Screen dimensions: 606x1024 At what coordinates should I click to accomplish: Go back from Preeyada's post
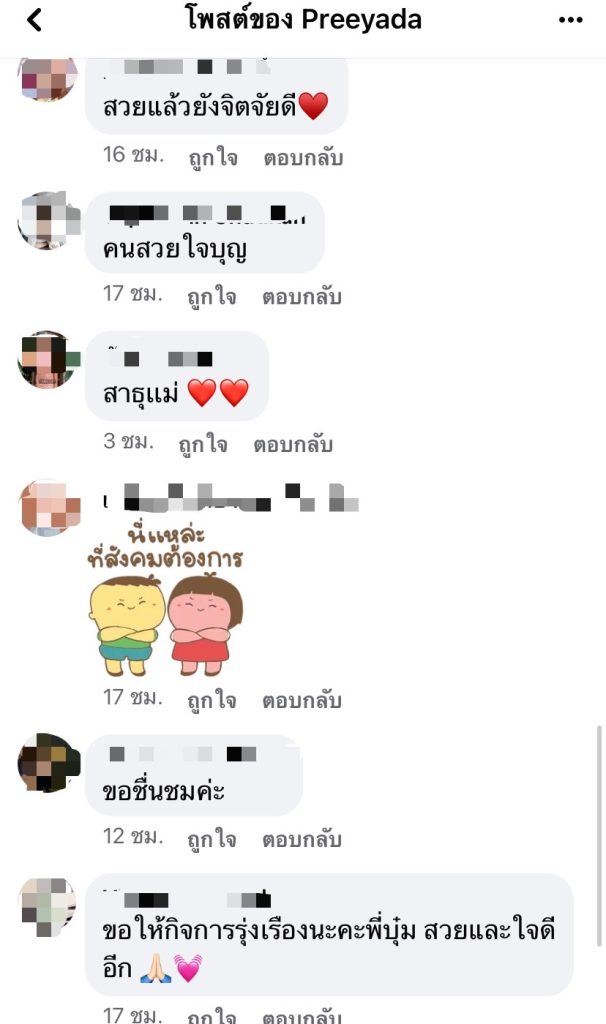34,20
